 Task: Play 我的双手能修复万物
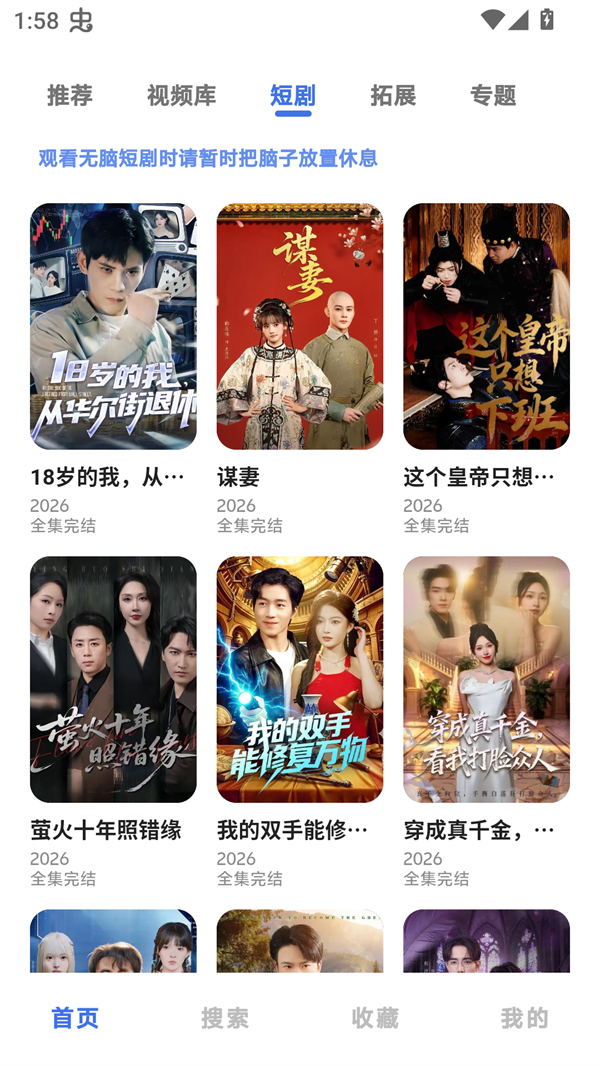click(299, 679)
